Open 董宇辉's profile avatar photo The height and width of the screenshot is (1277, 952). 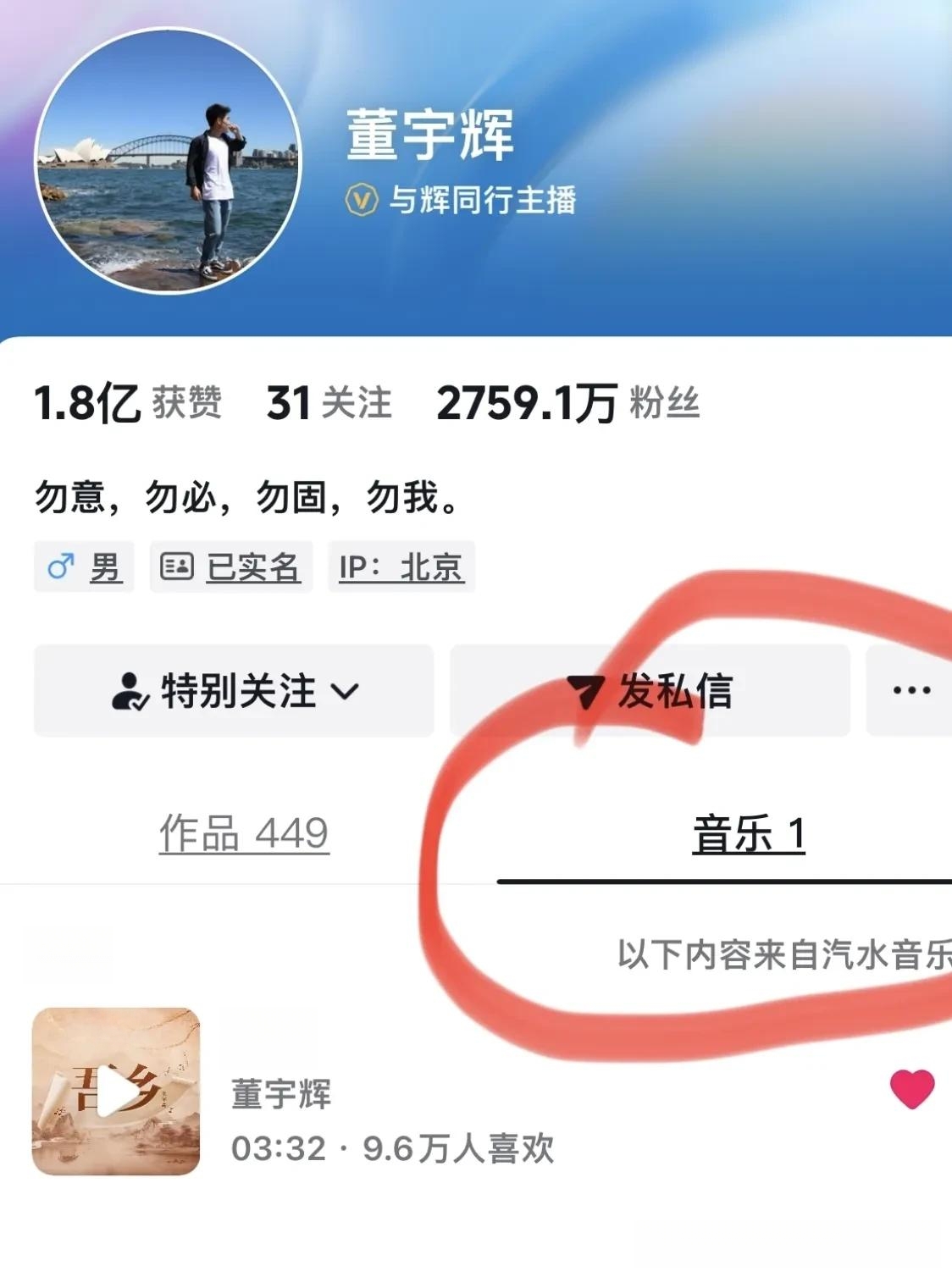point(168,161)
